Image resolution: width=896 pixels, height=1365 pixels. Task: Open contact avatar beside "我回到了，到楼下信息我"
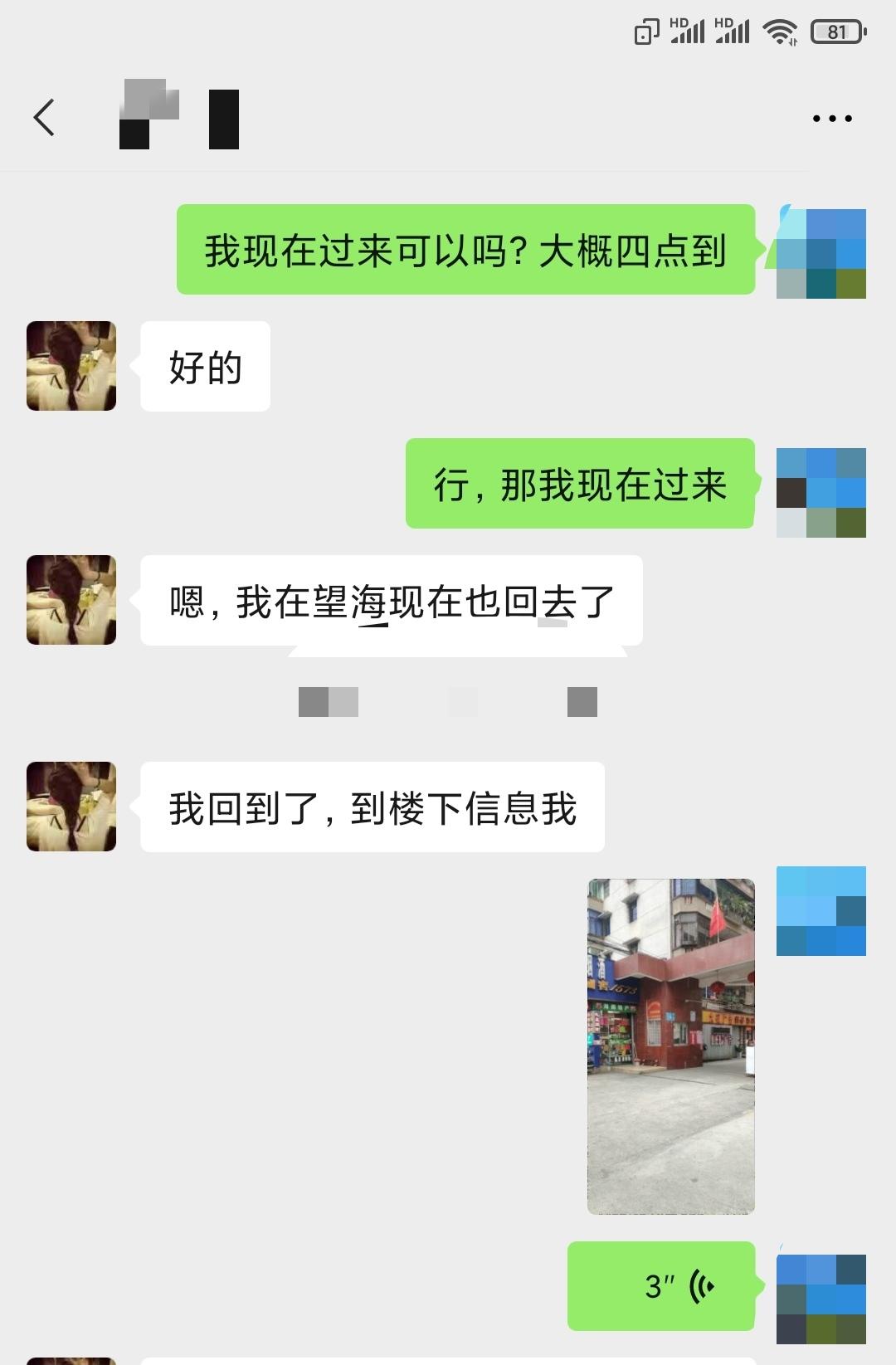click(71, 806)
